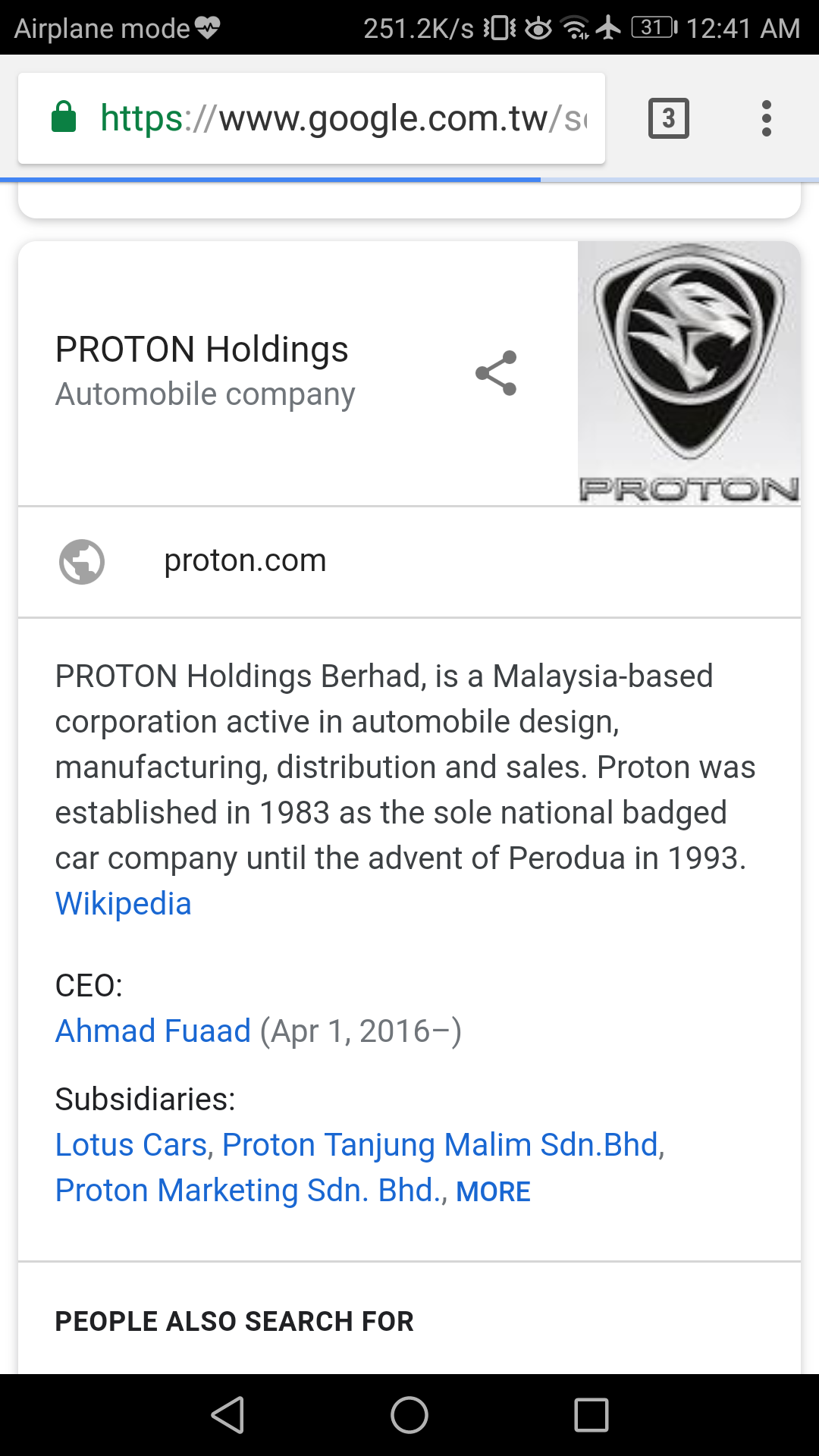The width and height of the screenshot is (819, 1456).
Task: Open Proton Tanjung Malim Sdn.Bhd link
Action: 441,1145
